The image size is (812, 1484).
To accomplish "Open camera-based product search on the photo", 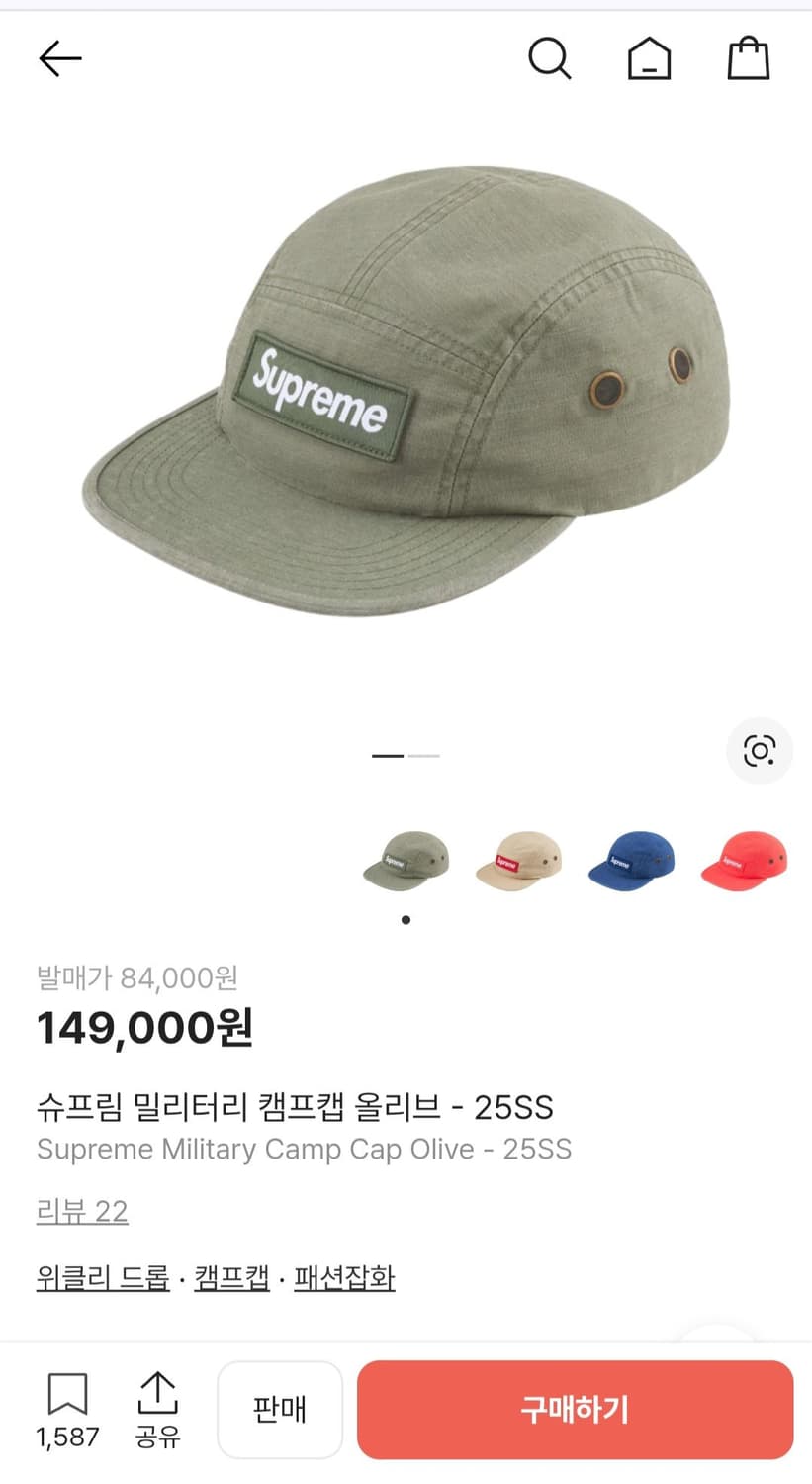I will tap(759, 751).
